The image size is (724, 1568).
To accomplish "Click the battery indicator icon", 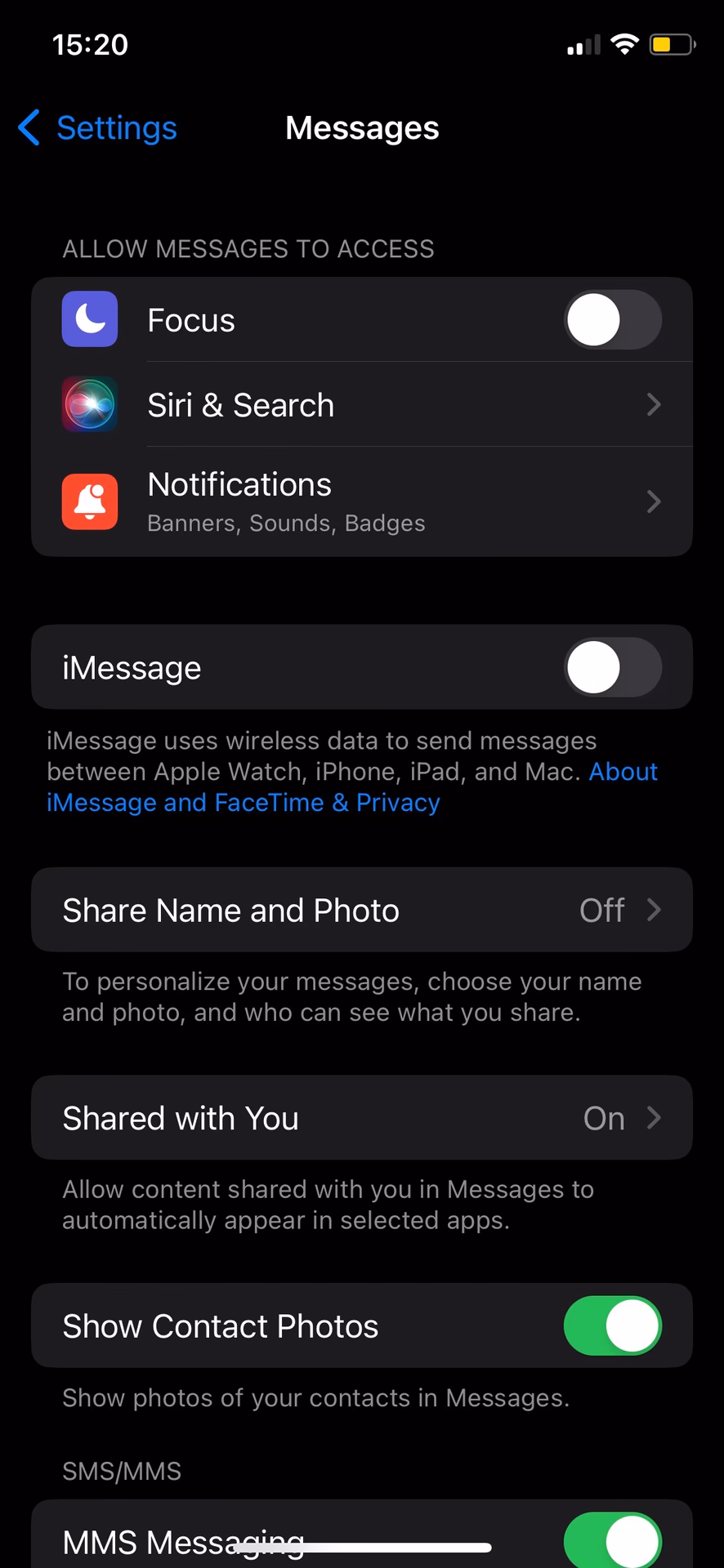I will (668, 45).
